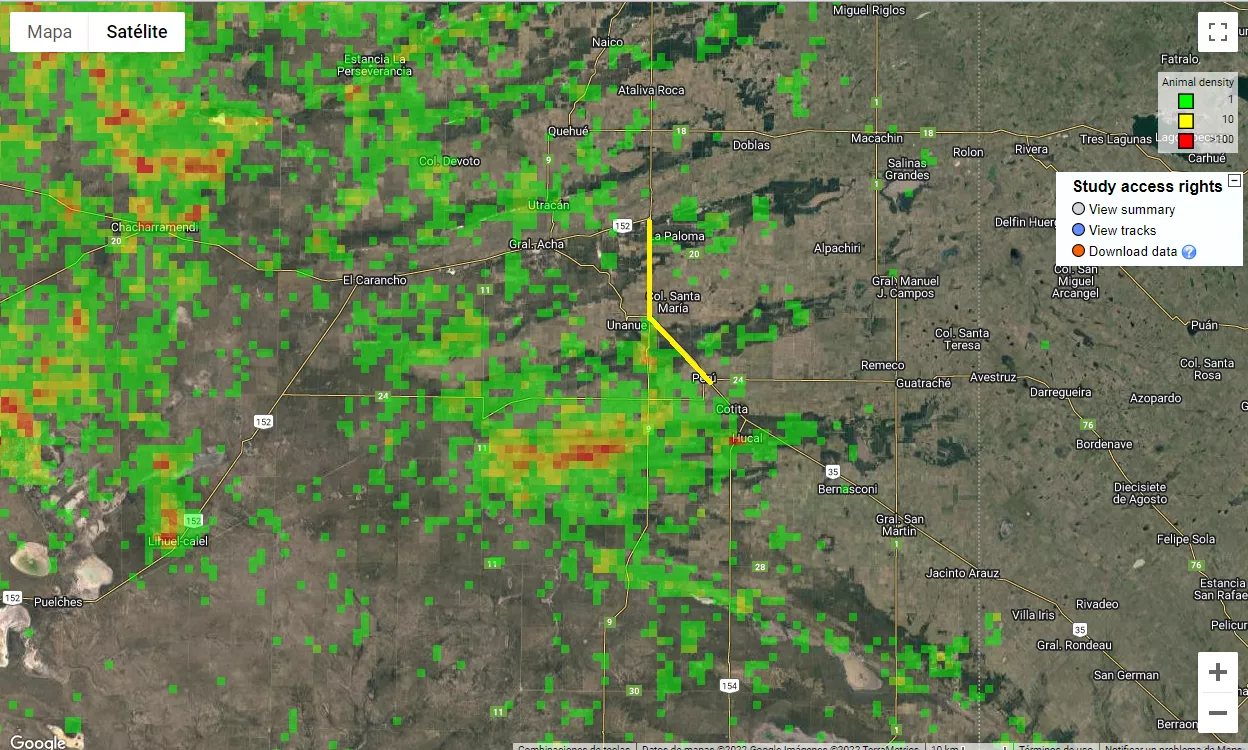
Task: Enter fullscreen map mode
Action: pos(1217,31)
